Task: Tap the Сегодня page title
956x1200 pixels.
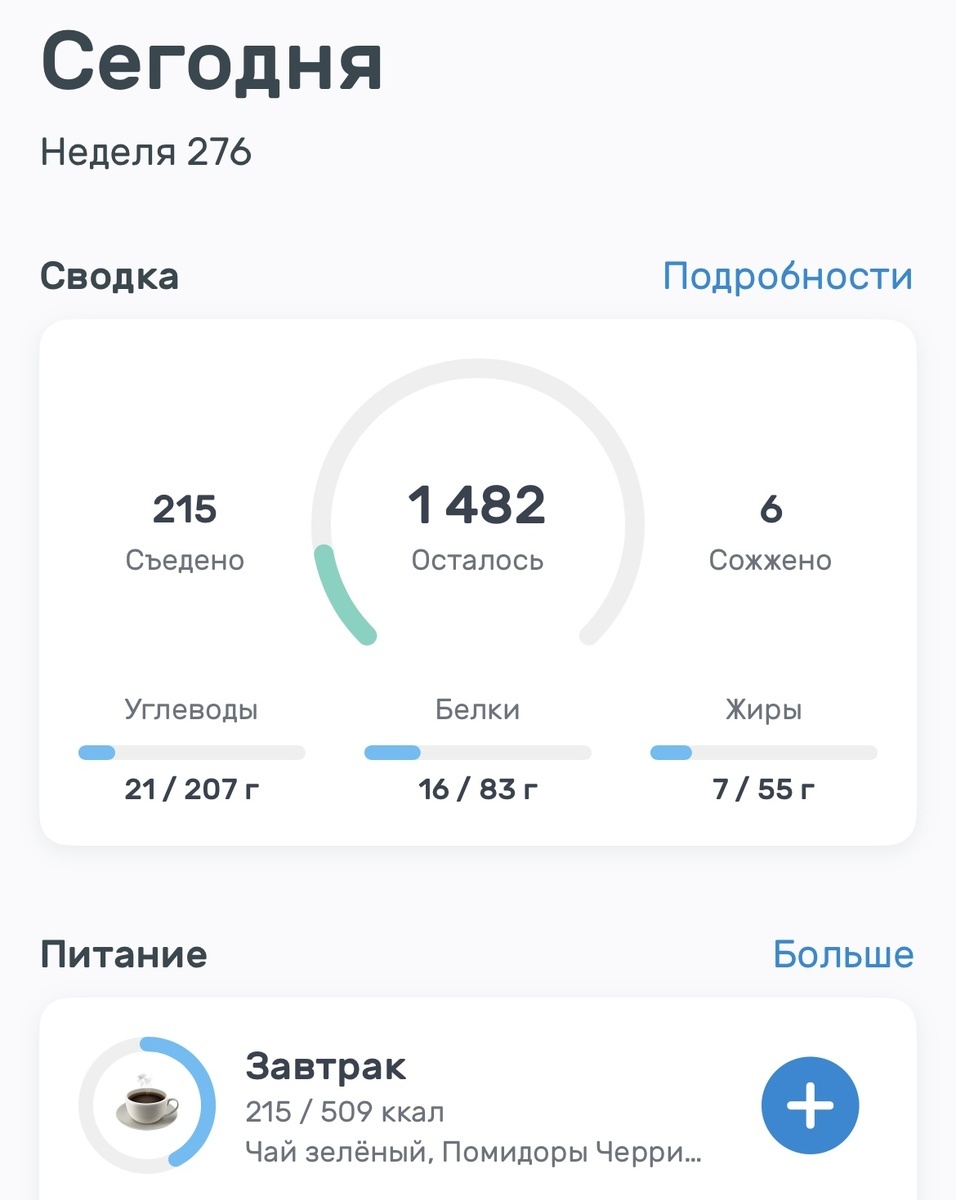Action: coord(210,62)
